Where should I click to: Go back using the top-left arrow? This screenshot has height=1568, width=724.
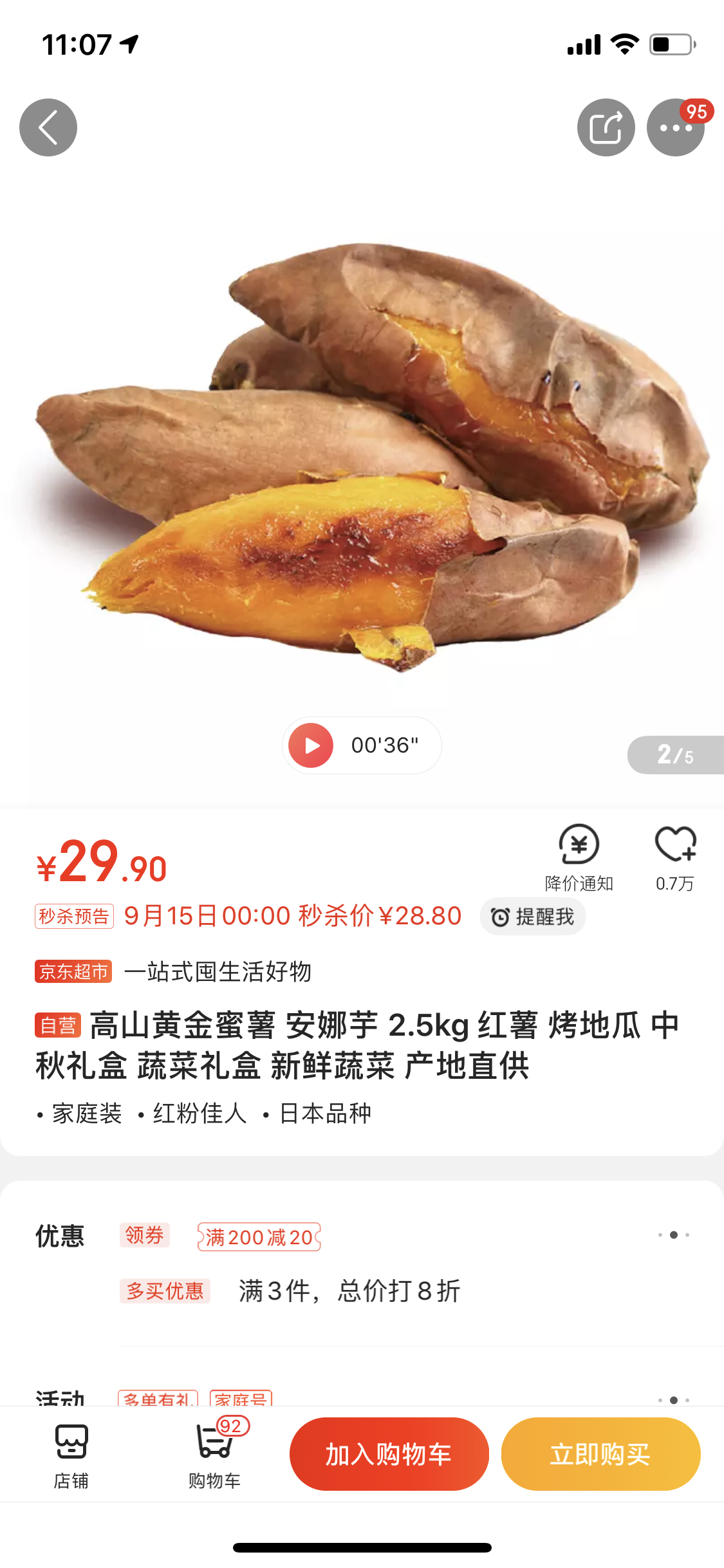point(48,127)
